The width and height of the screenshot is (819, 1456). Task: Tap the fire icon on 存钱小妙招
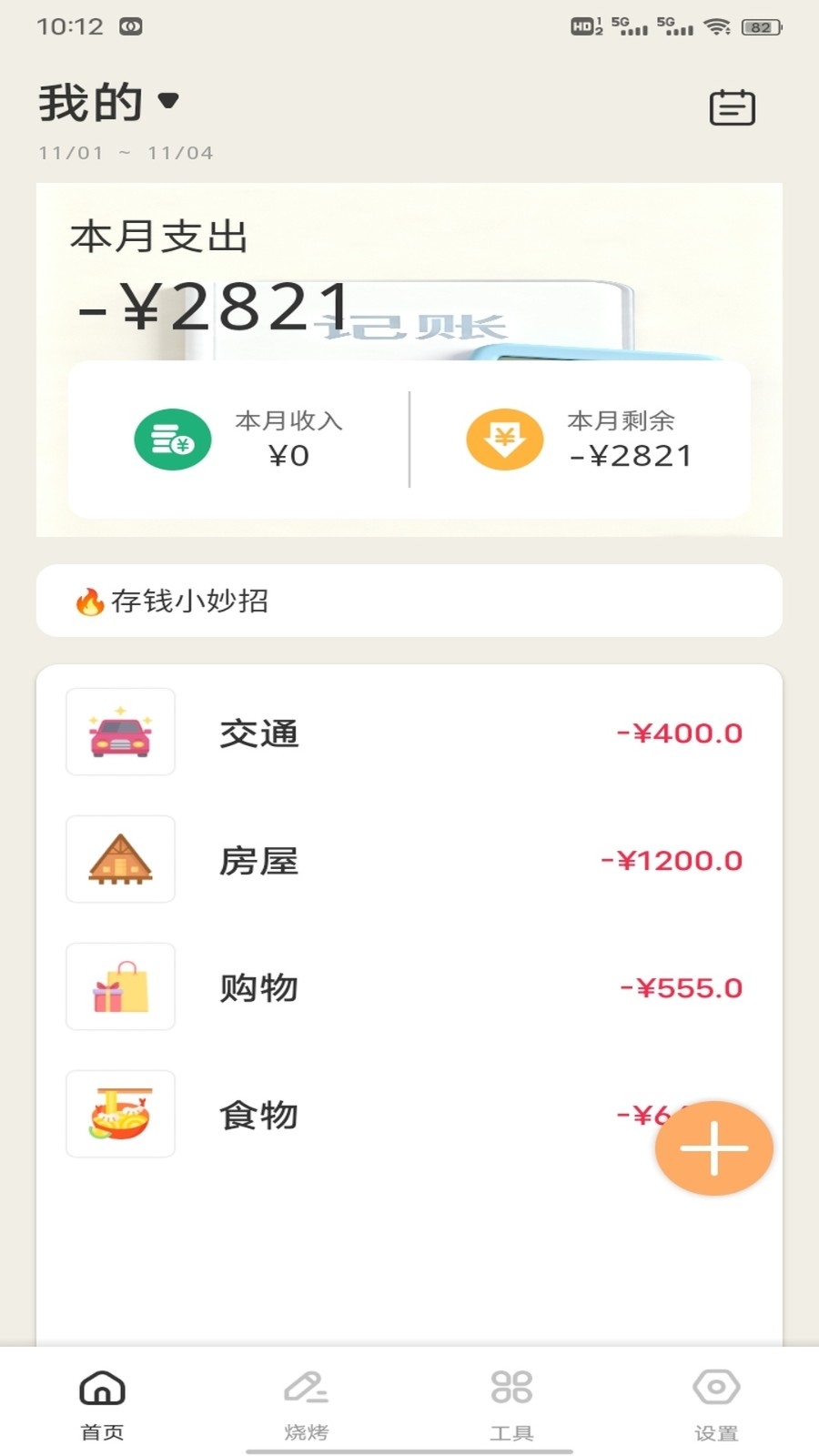coord(86,602)
